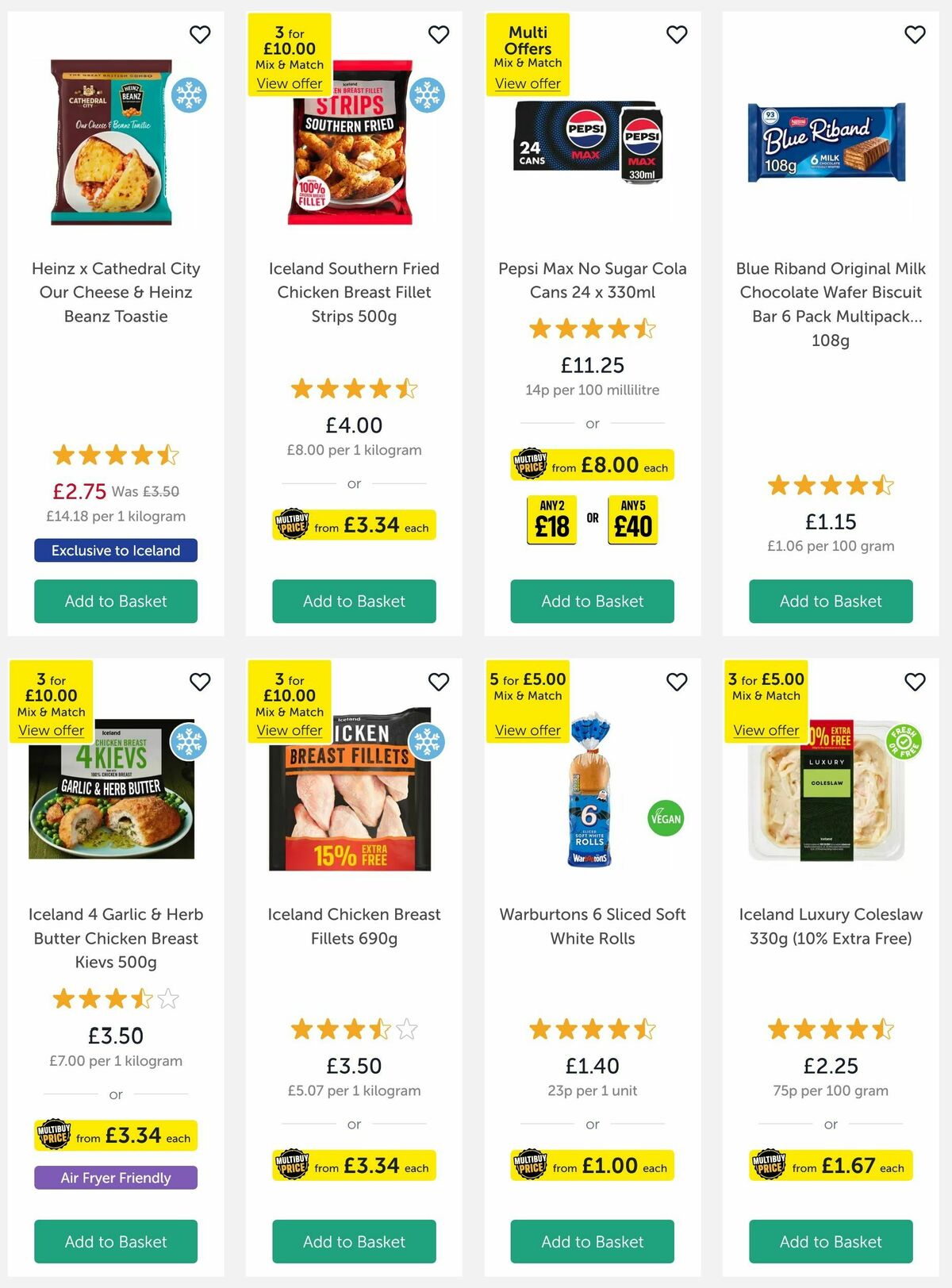This screenshot has height=1288, width=952.
Task: Expand the 5 for £5.00 offer details
Action: pos(527,729)
